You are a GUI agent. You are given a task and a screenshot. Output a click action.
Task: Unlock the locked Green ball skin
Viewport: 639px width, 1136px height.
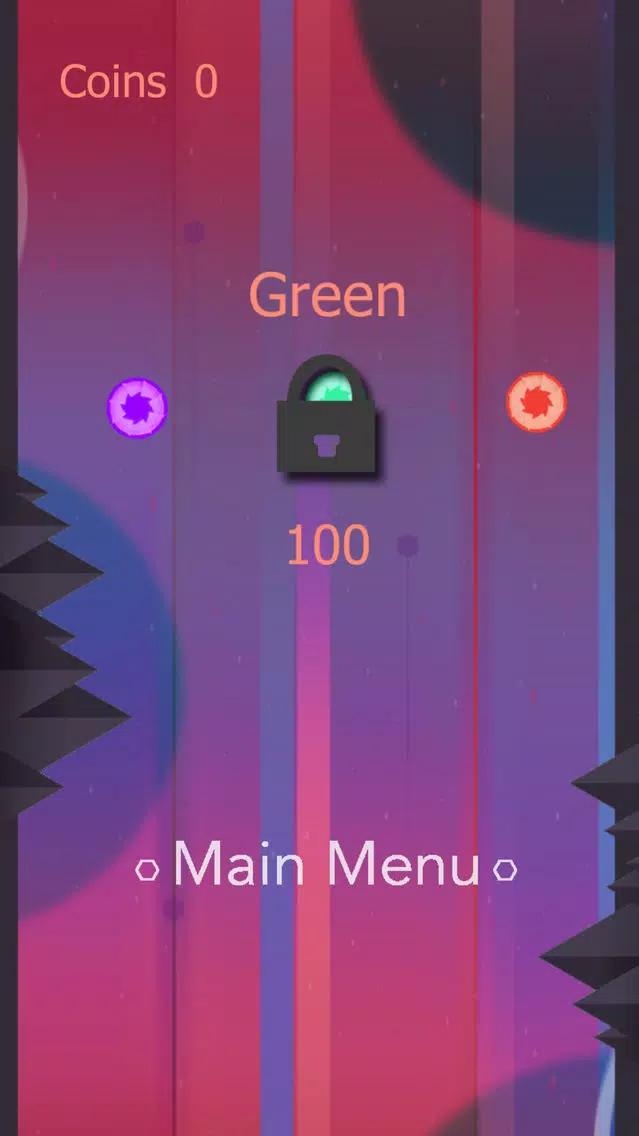tap(327, 416)
